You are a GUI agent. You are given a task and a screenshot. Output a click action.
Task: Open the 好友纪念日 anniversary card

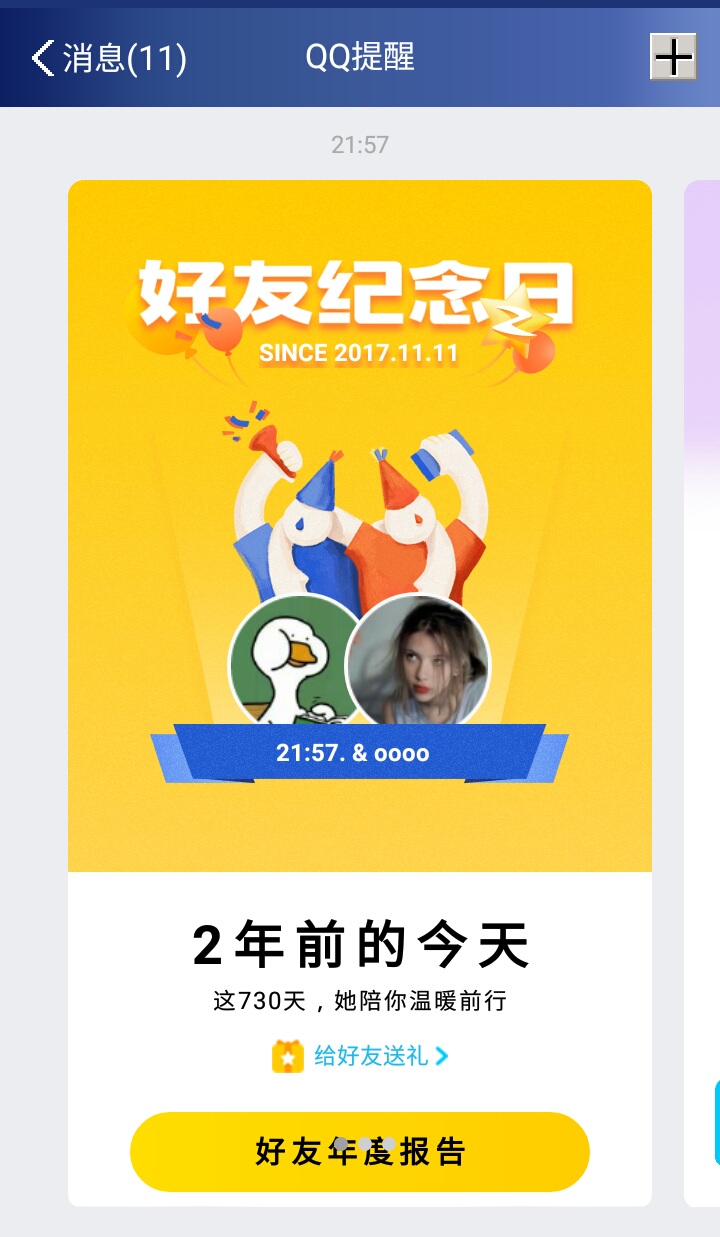point(360,693)
